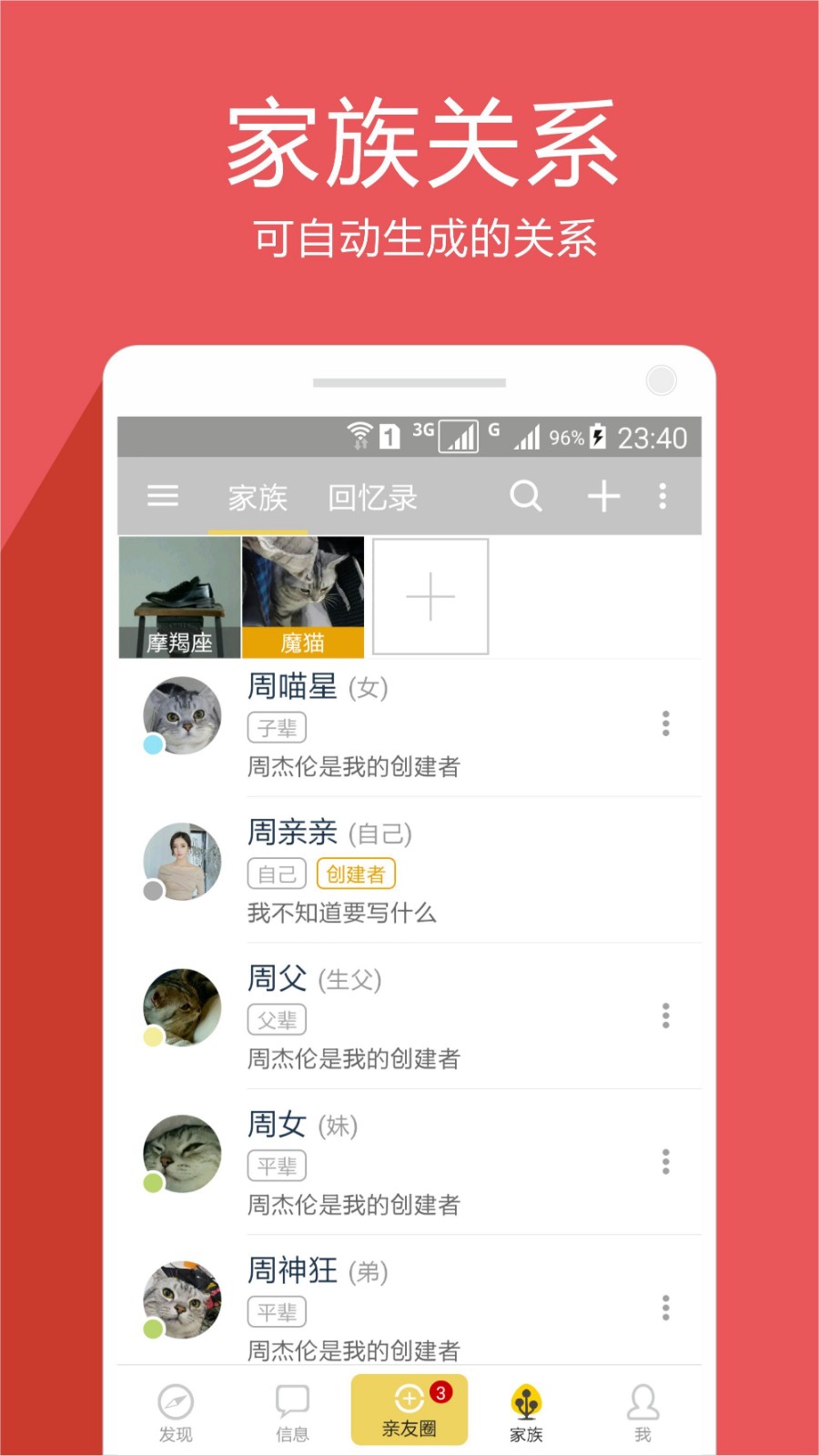
Task: Select the 魔猫 family thumbnail
Action: coord(303,596)
